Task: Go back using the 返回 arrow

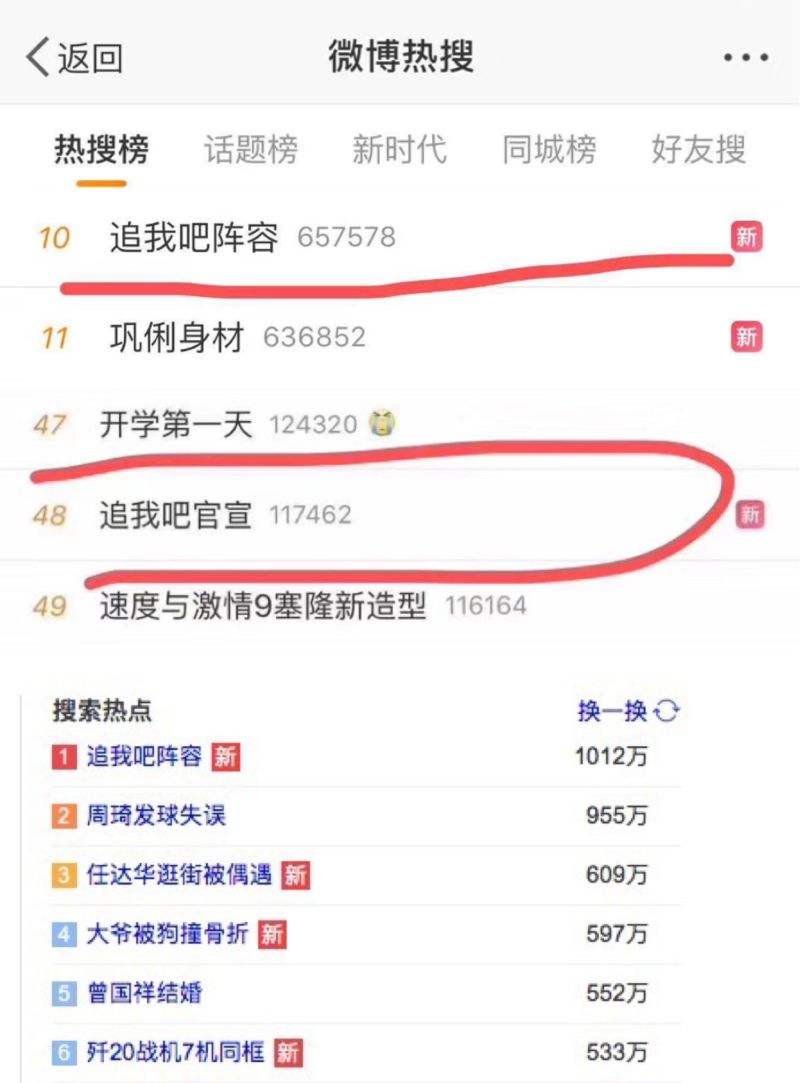Action: click(x=74, y=58)
